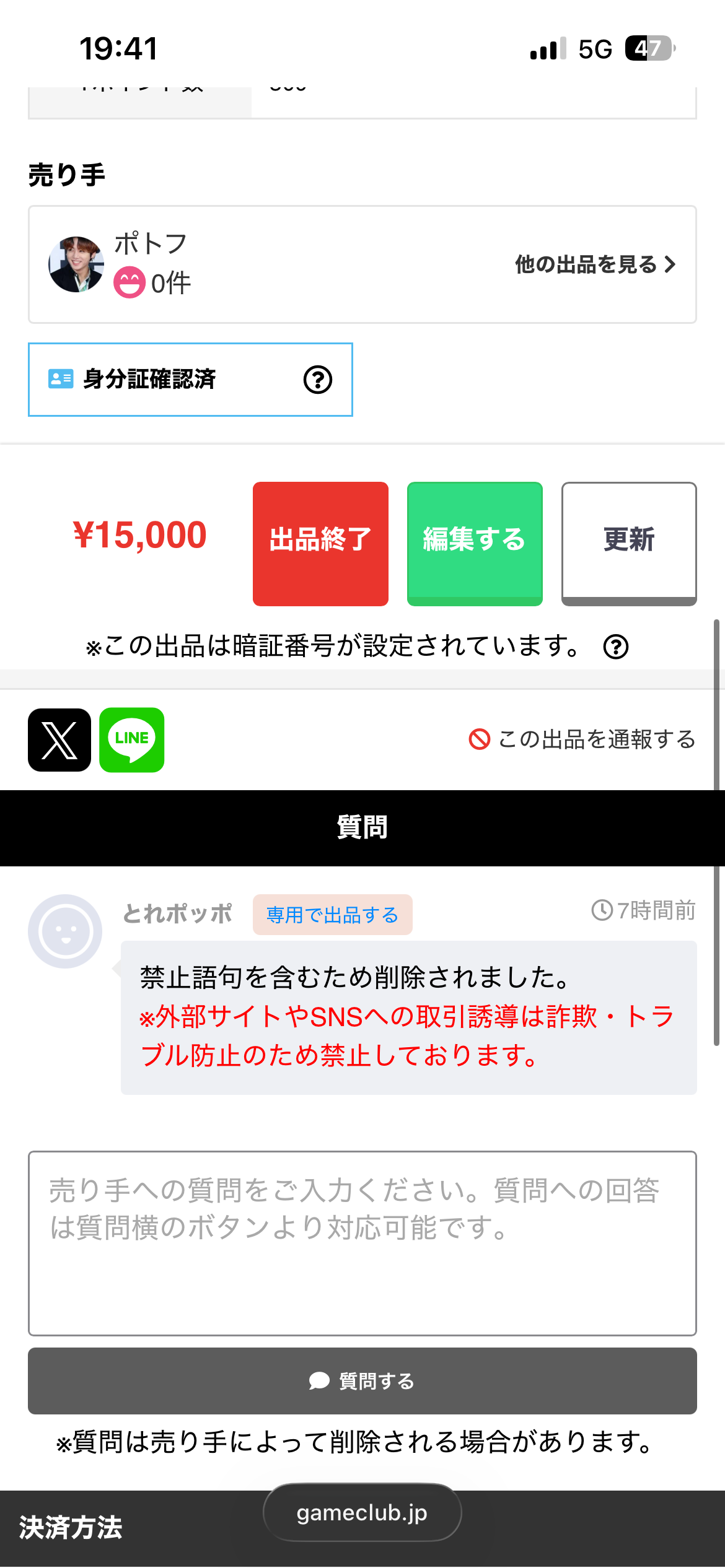Report this listing via この出品を通報する
Screen dimensions: 725x1568
(582, 739)
